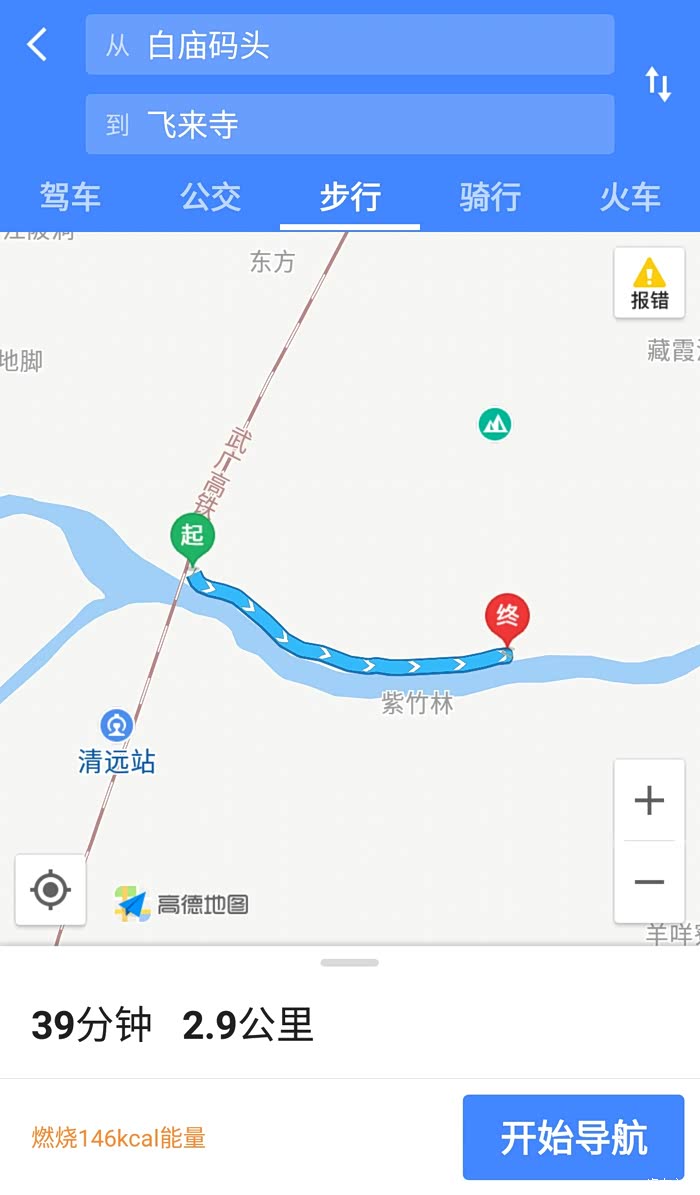Tap 开始导航 to start navigation
The height and width of the screenshot is (1195, 700).
point(573,1137)
